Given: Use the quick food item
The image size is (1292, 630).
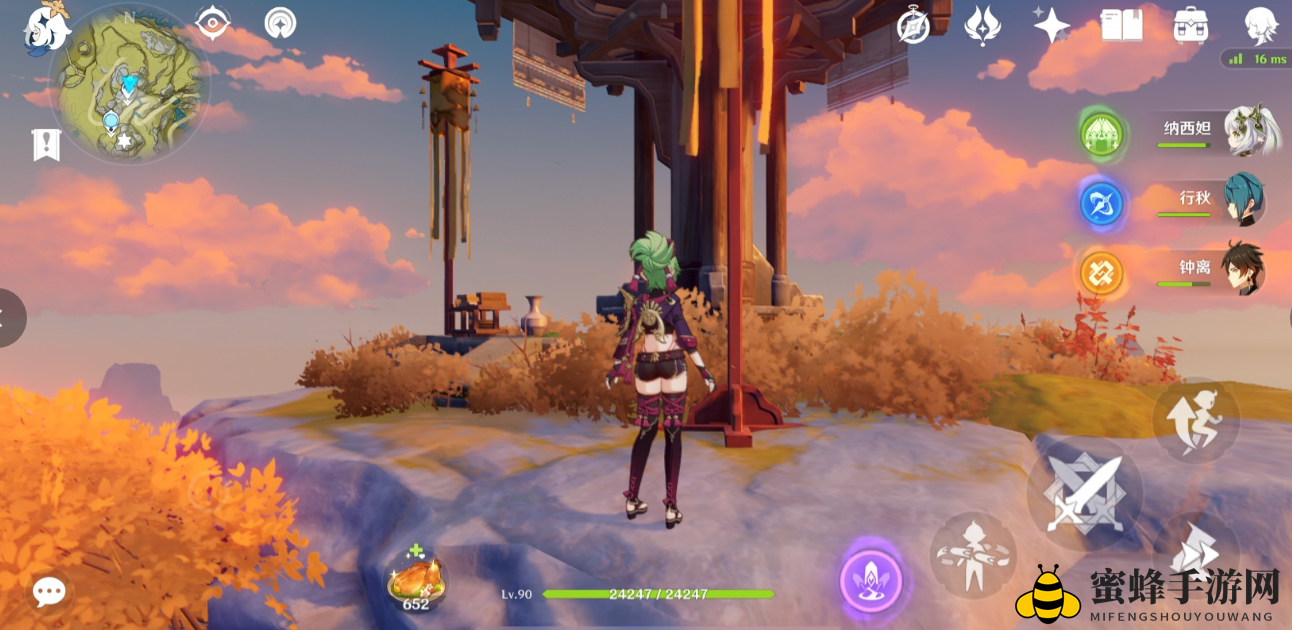Looking at the screenshot, I should [x=417, y=579].
